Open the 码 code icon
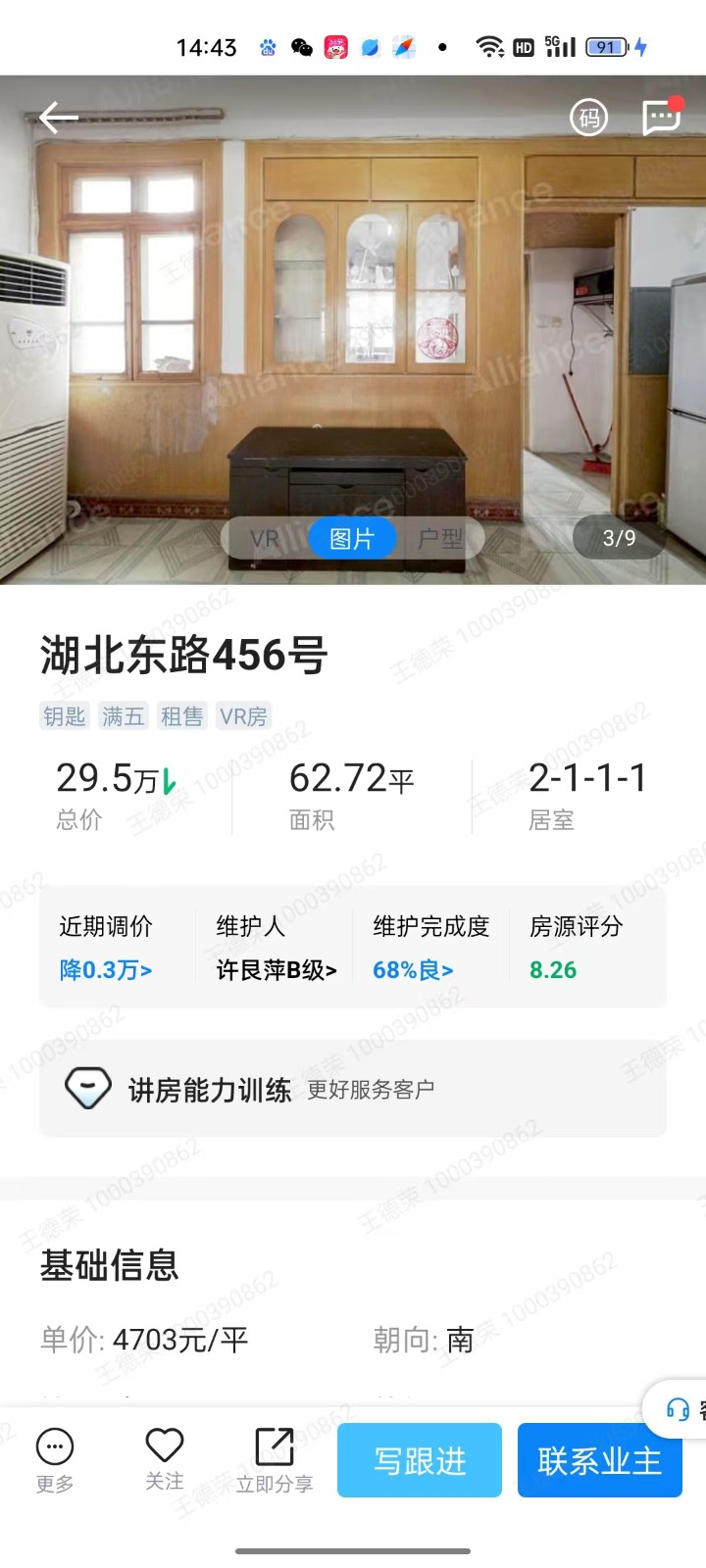Viewport: 706px width, 1568px height. click(588, 119)
